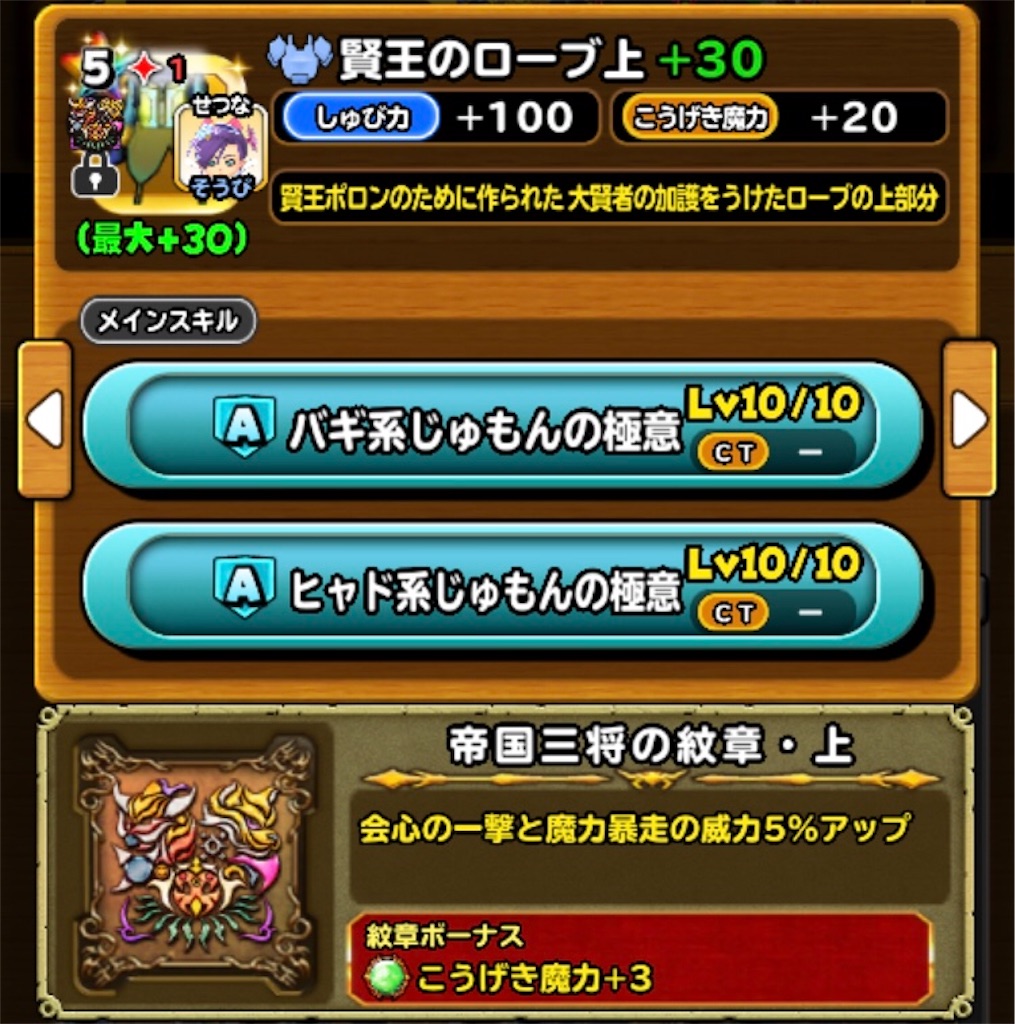Go to the previous item with left arrow
1015x1024 pixels.
44,420
